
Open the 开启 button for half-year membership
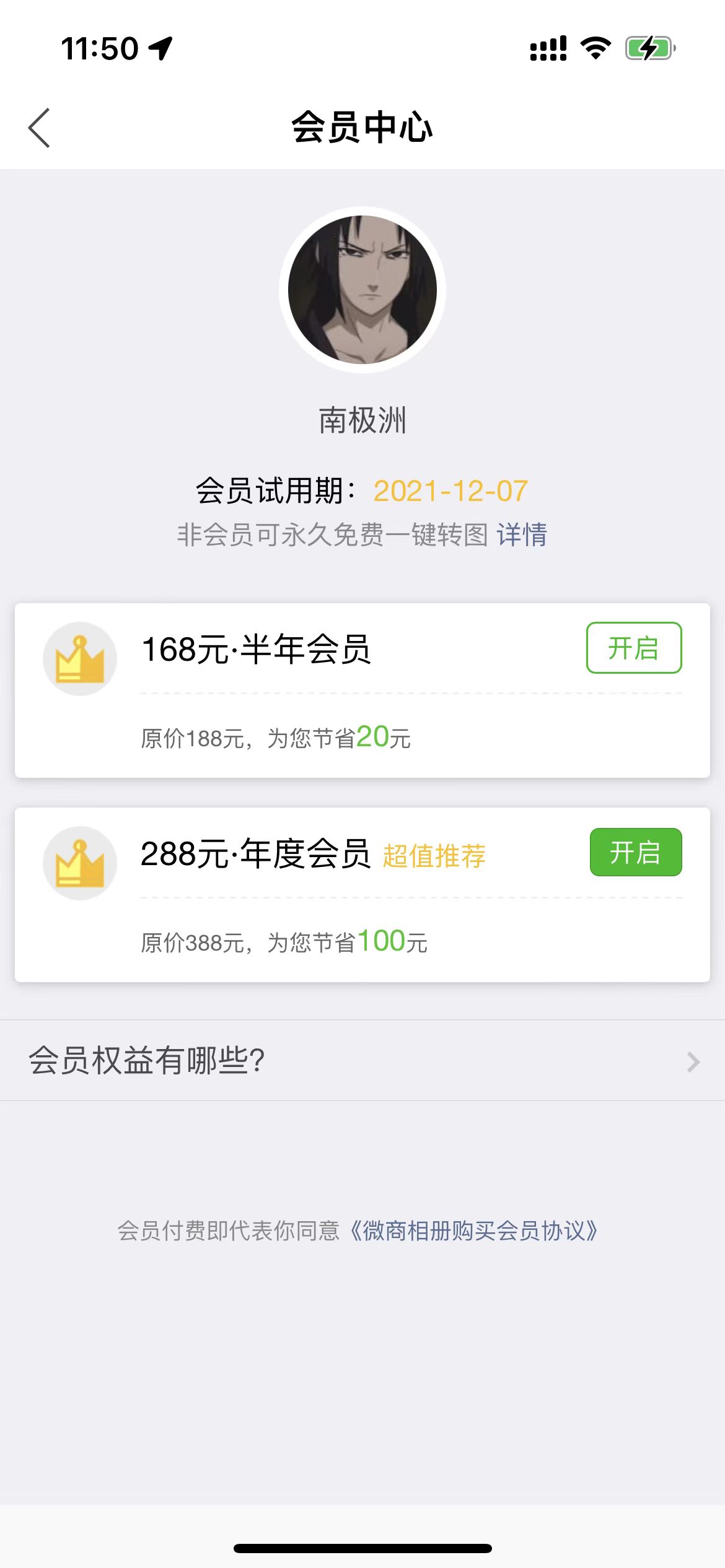pyautogui.click(x=633, y=649)
